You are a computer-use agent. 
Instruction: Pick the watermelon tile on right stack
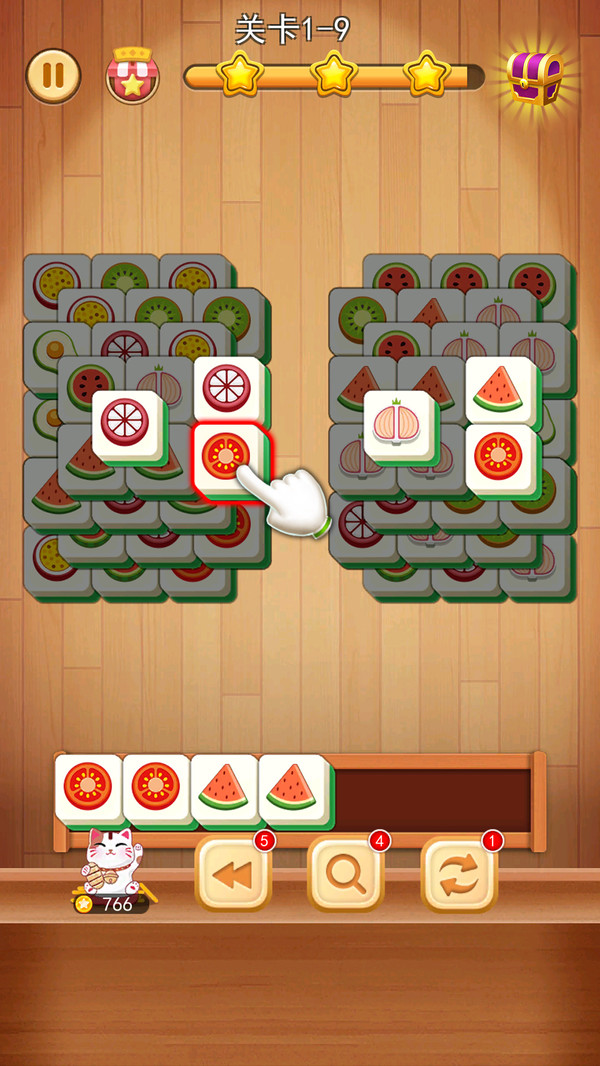[498, 389]
